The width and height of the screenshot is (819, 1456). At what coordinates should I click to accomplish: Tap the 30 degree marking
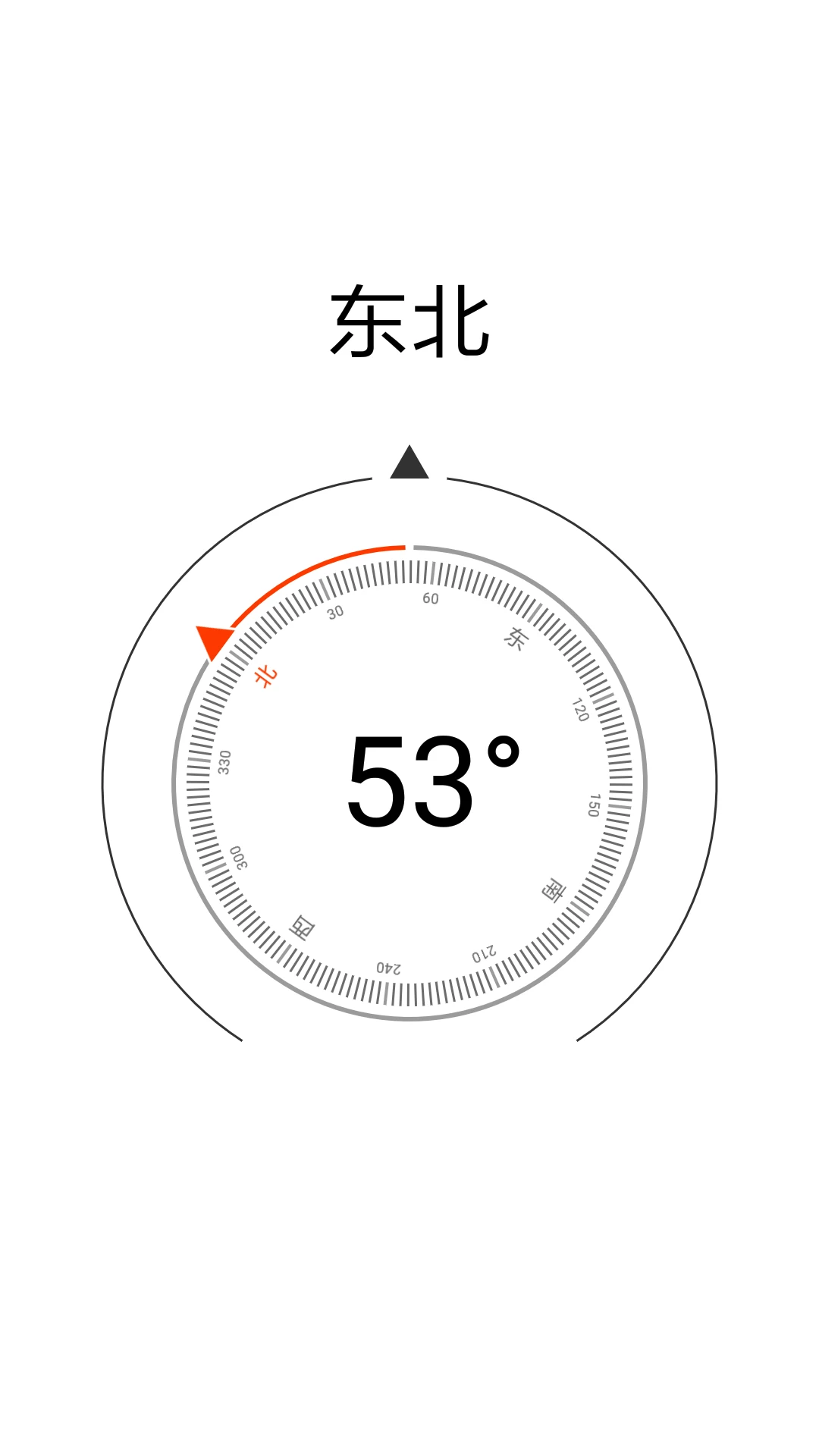click(336, 612)
